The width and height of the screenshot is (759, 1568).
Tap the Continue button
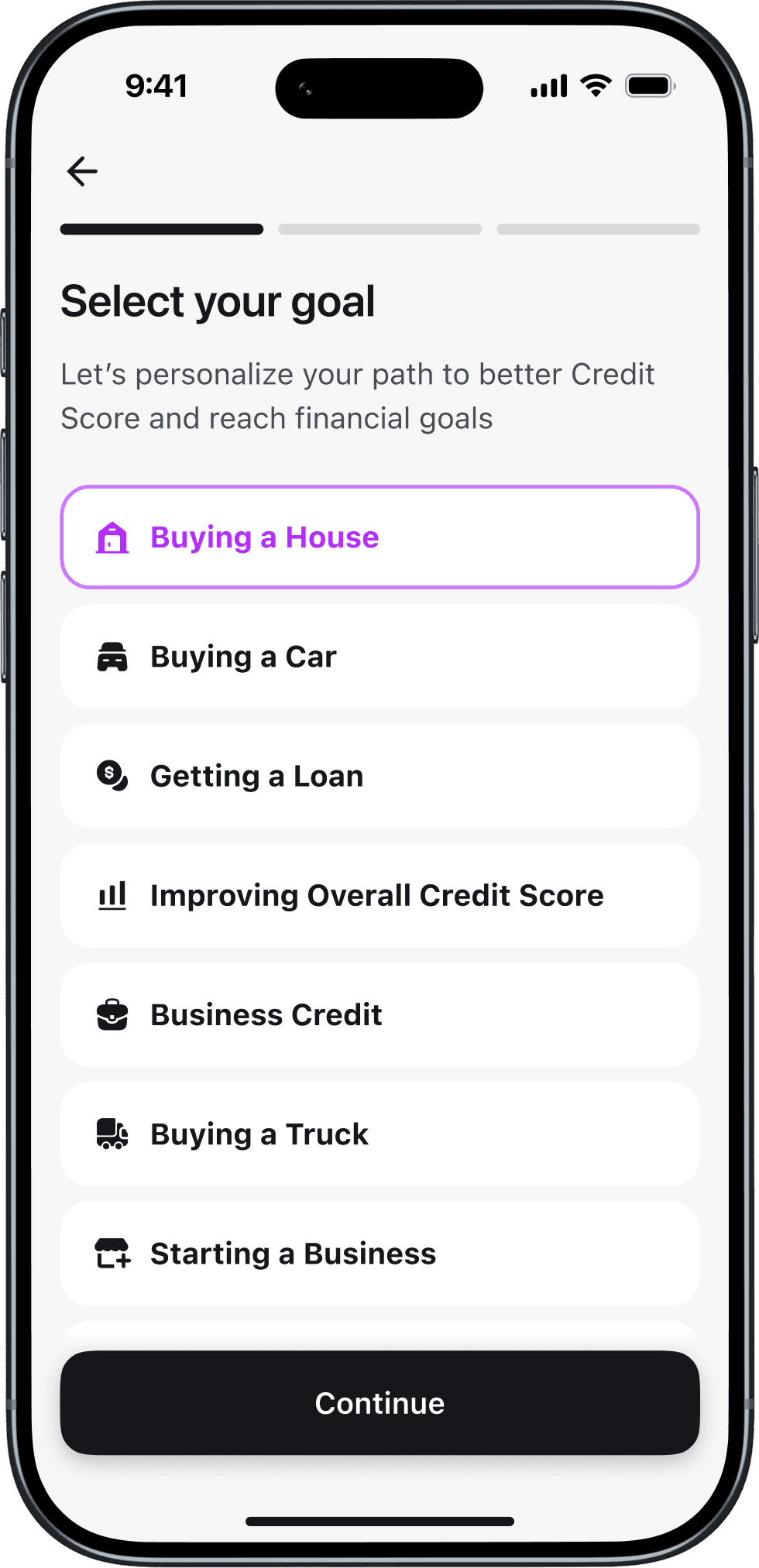point(379,1402)
